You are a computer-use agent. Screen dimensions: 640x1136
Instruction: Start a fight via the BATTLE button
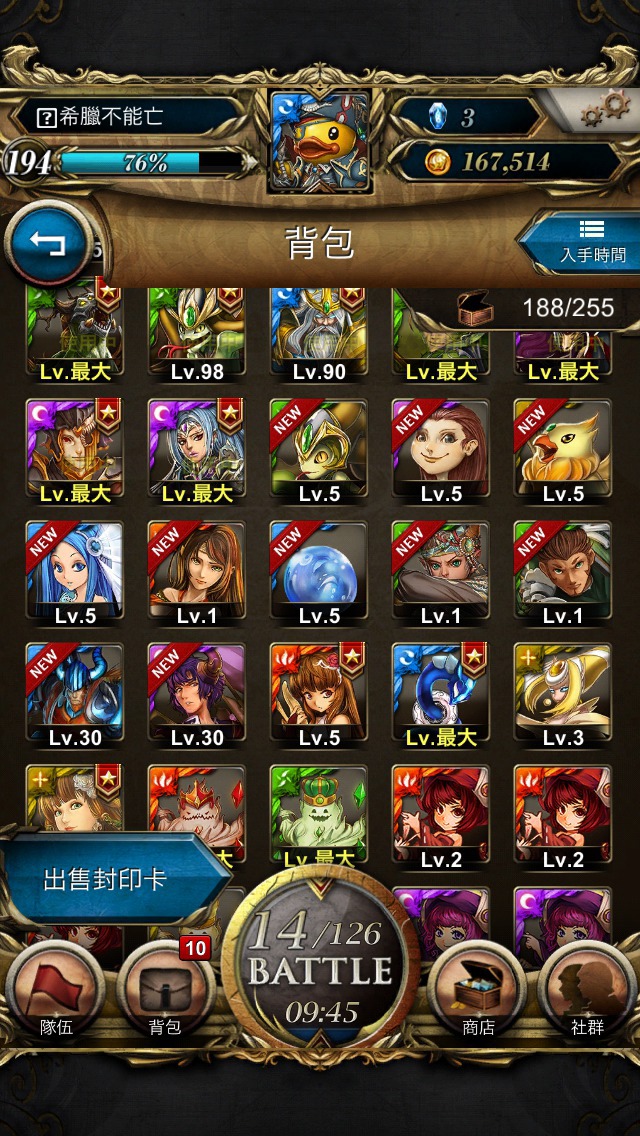pyautogui.click(x=320, y=961)
